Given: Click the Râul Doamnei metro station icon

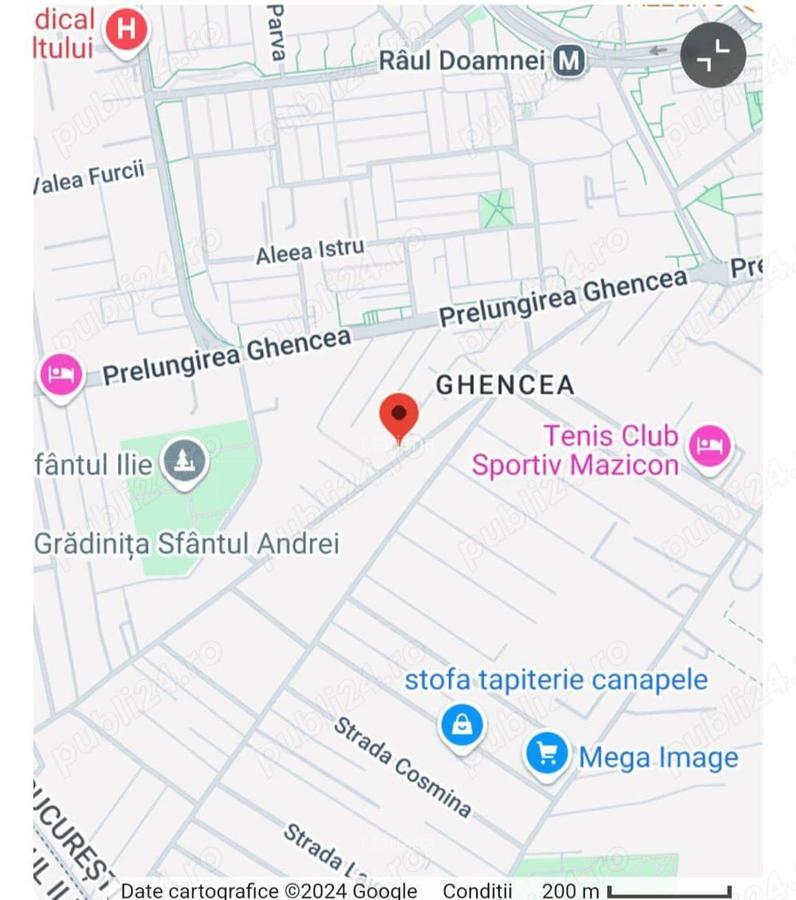Looking at the screenshot, I should coord(566,58).
